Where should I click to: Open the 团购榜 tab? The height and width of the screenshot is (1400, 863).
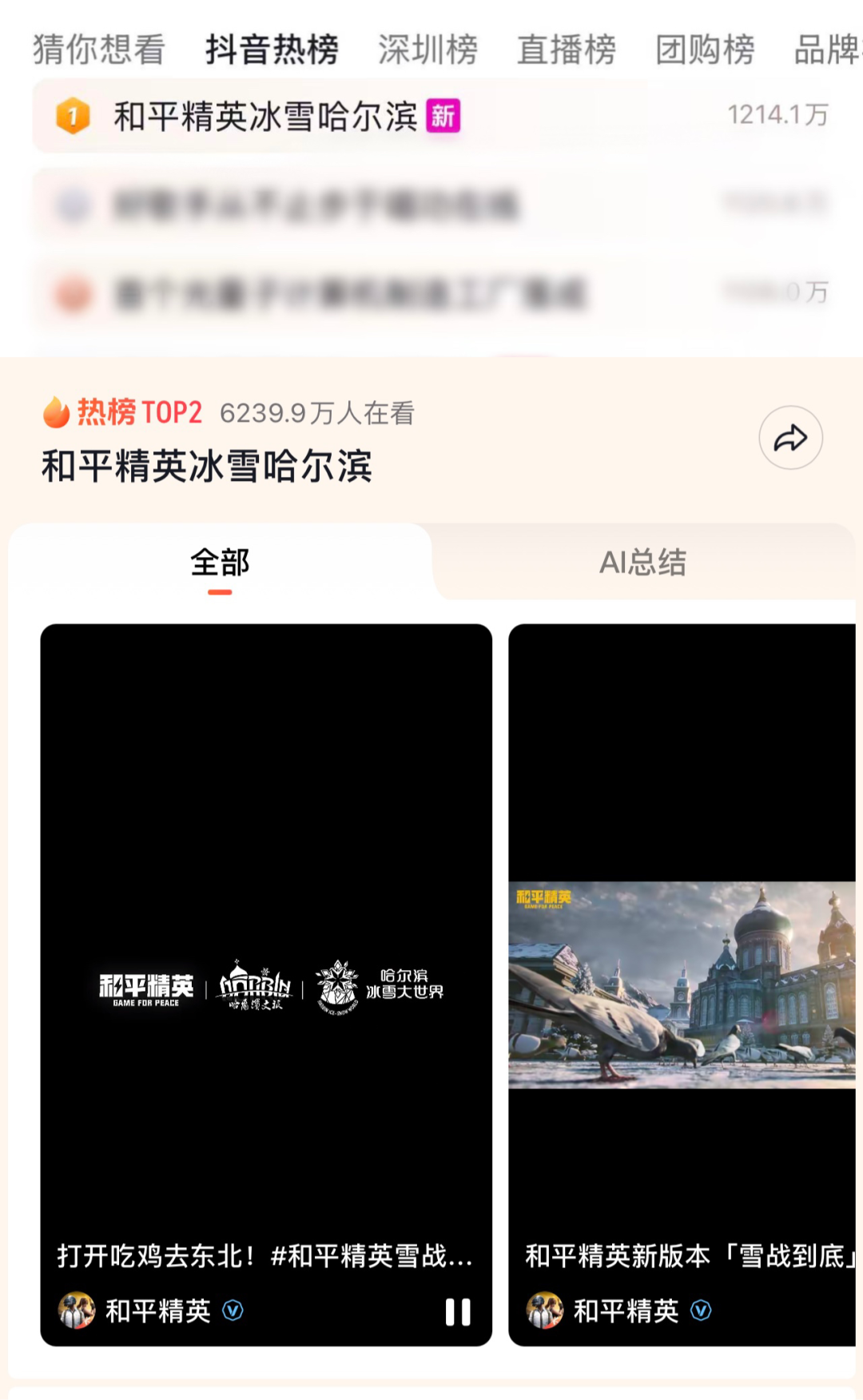click(x=705, y=50)
